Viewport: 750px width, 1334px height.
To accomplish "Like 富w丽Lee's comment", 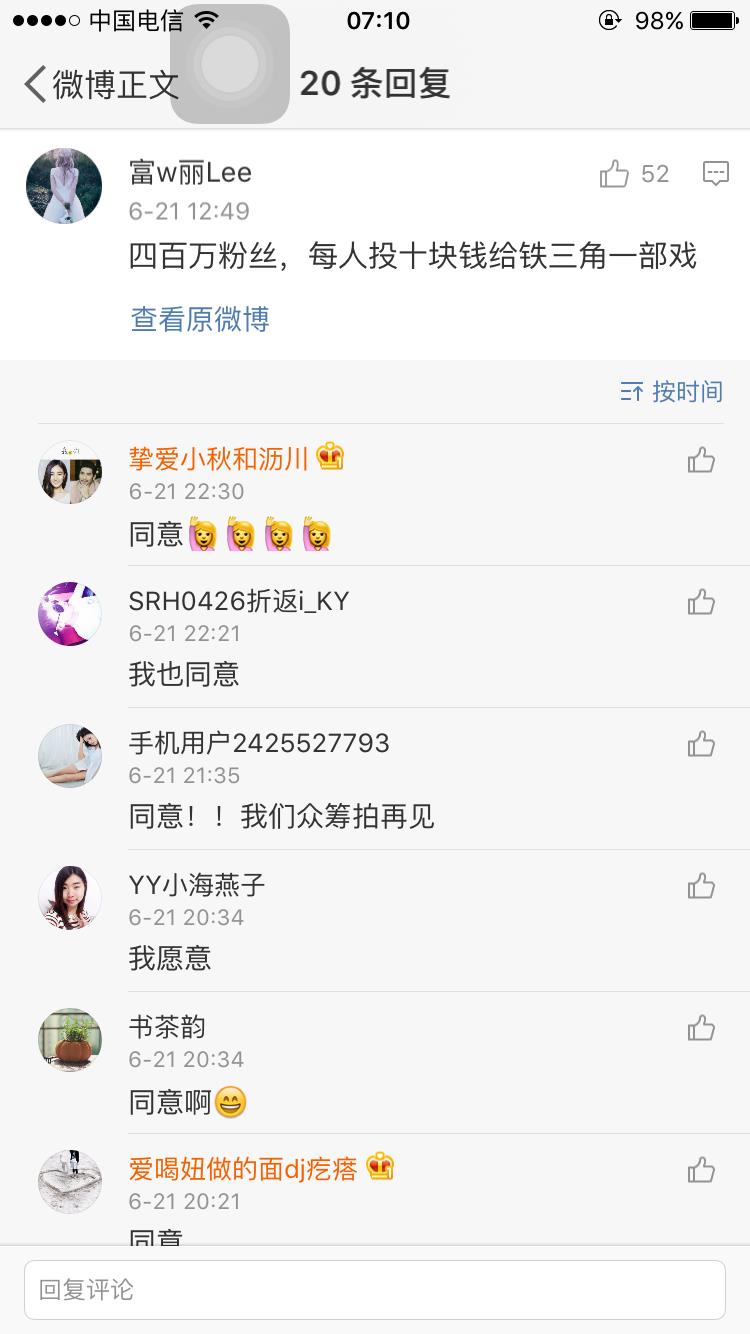I will 615,175.
